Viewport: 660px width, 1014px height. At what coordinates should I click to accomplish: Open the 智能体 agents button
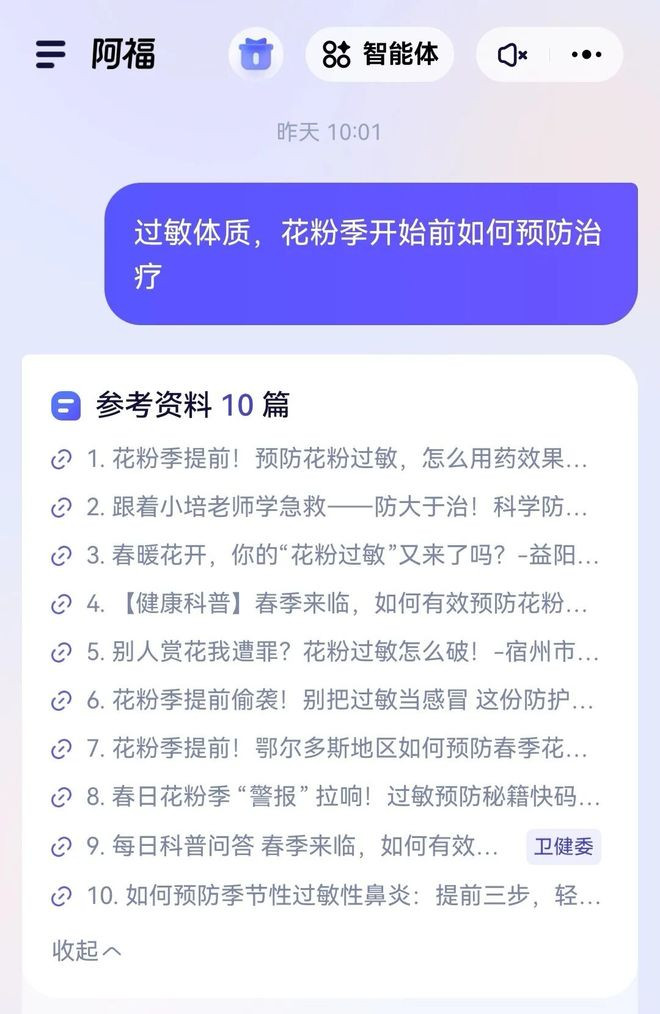click(380, 54)
